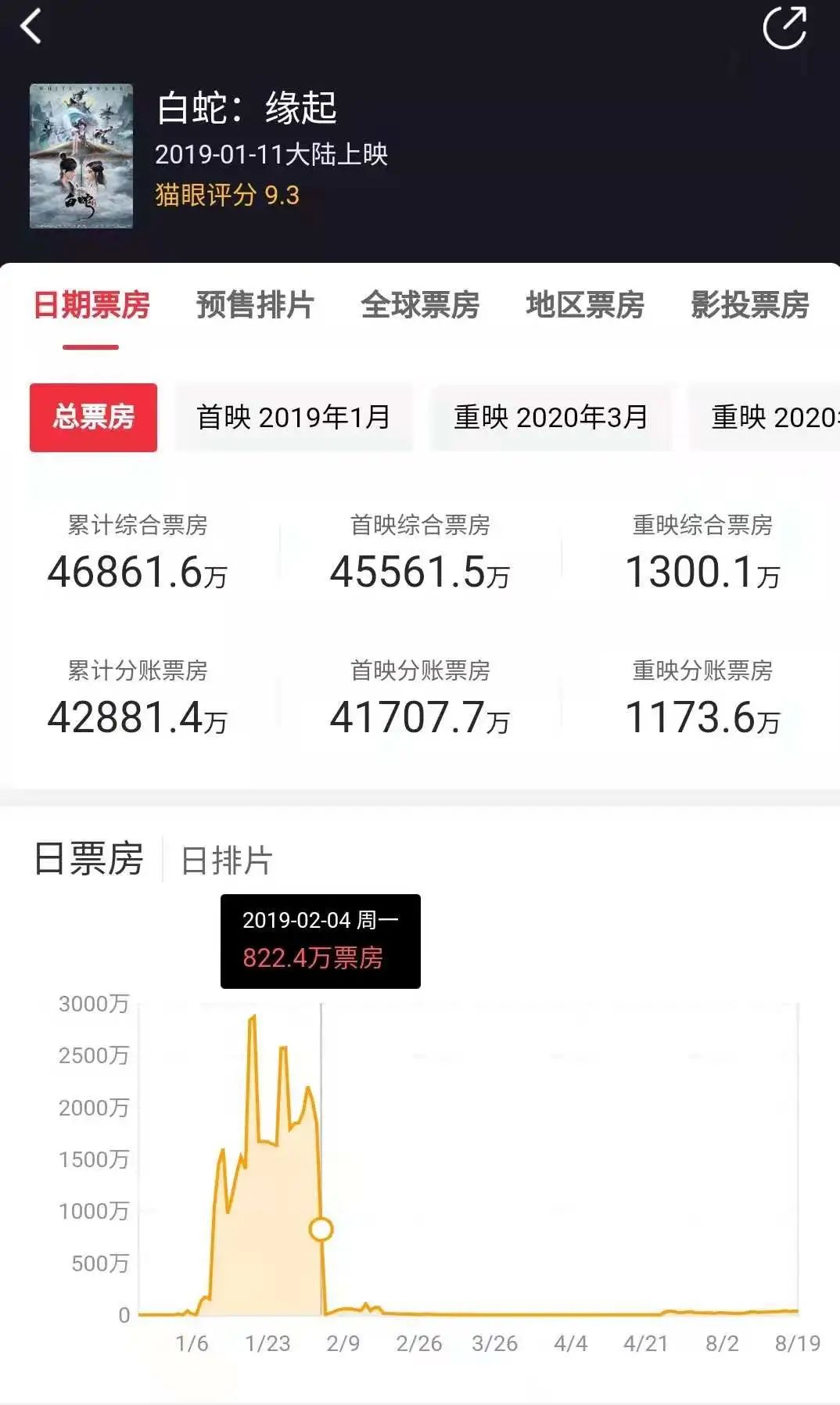Select the 日期票房 tab
Image resolution: width=840 pixels, height=1405 pixels.
coord(93,307)
